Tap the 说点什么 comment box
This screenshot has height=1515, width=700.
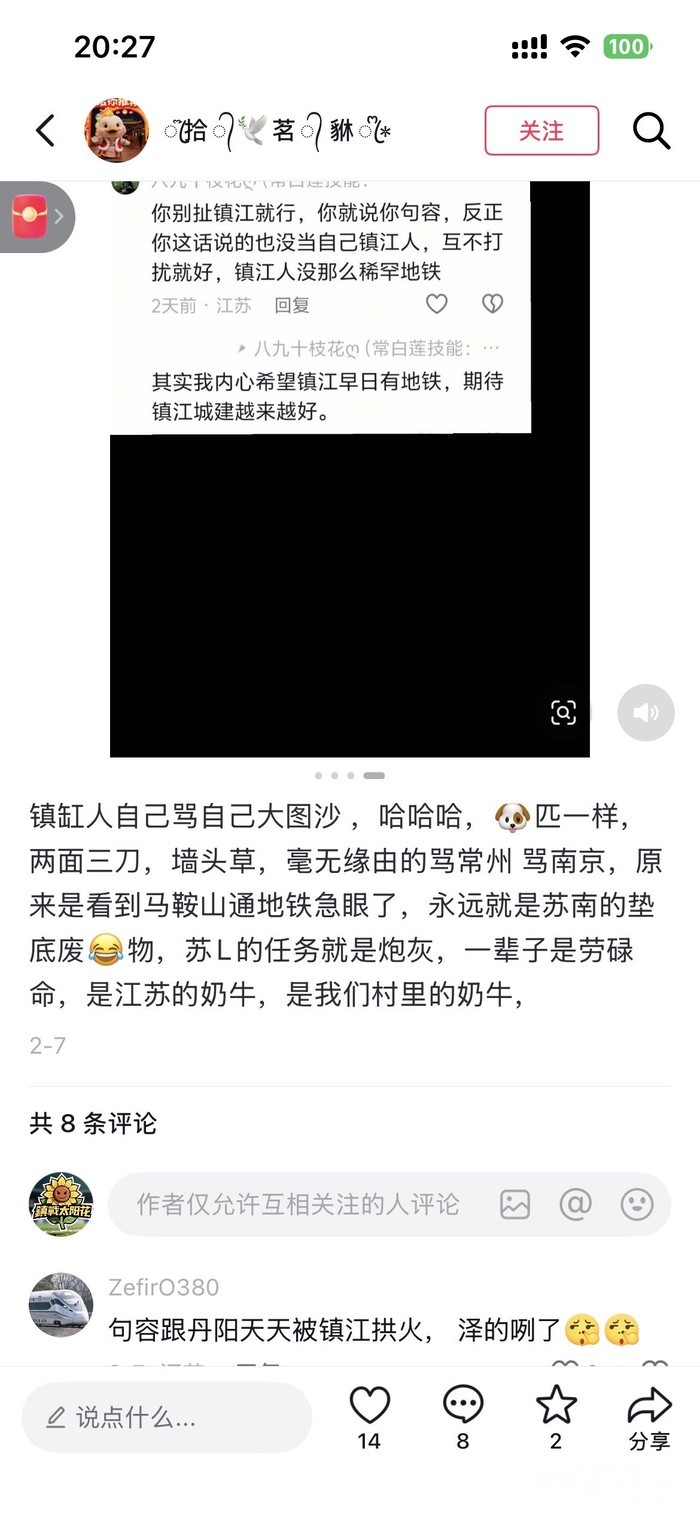point(167,1416)
